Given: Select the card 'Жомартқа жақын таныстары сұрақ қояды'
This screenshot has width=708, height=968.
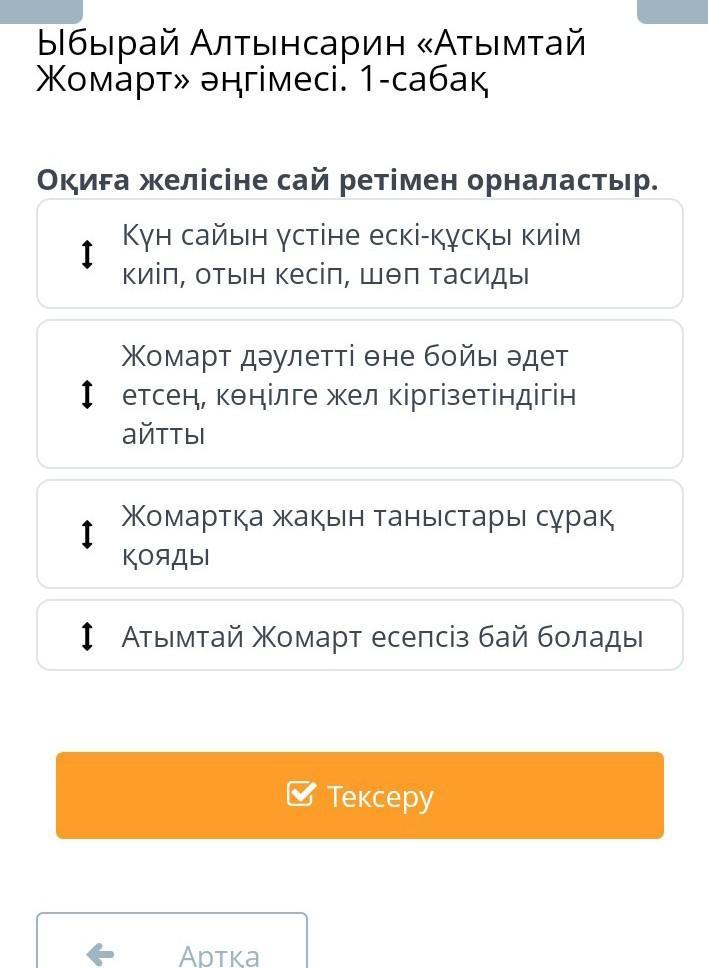Looking at the screenshot, I should (360, 534).
